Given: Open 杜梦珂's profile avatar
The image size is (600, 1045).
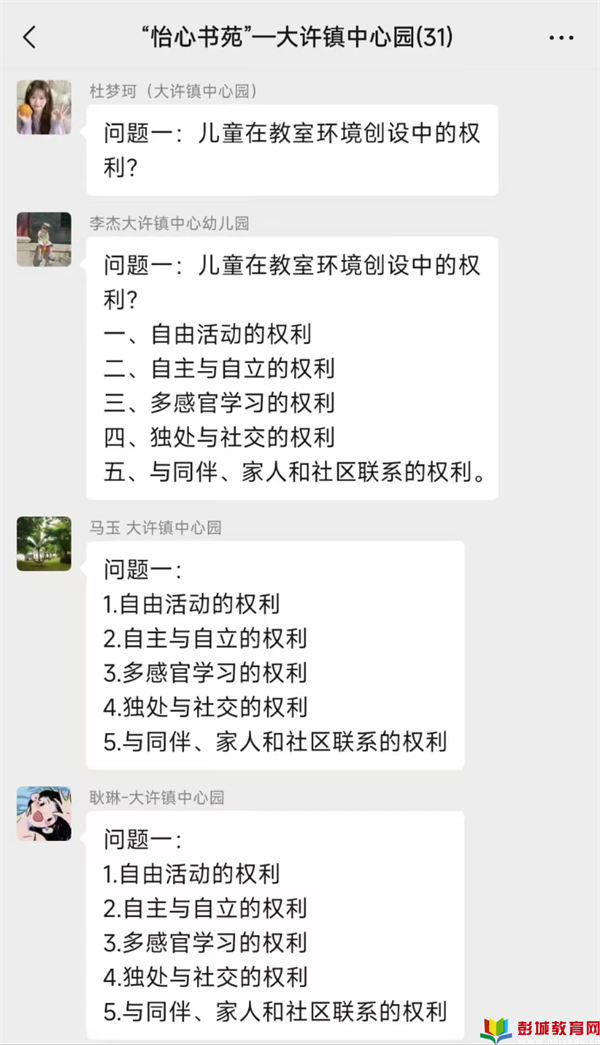Looking at the screenshot, I should [44, 107].
